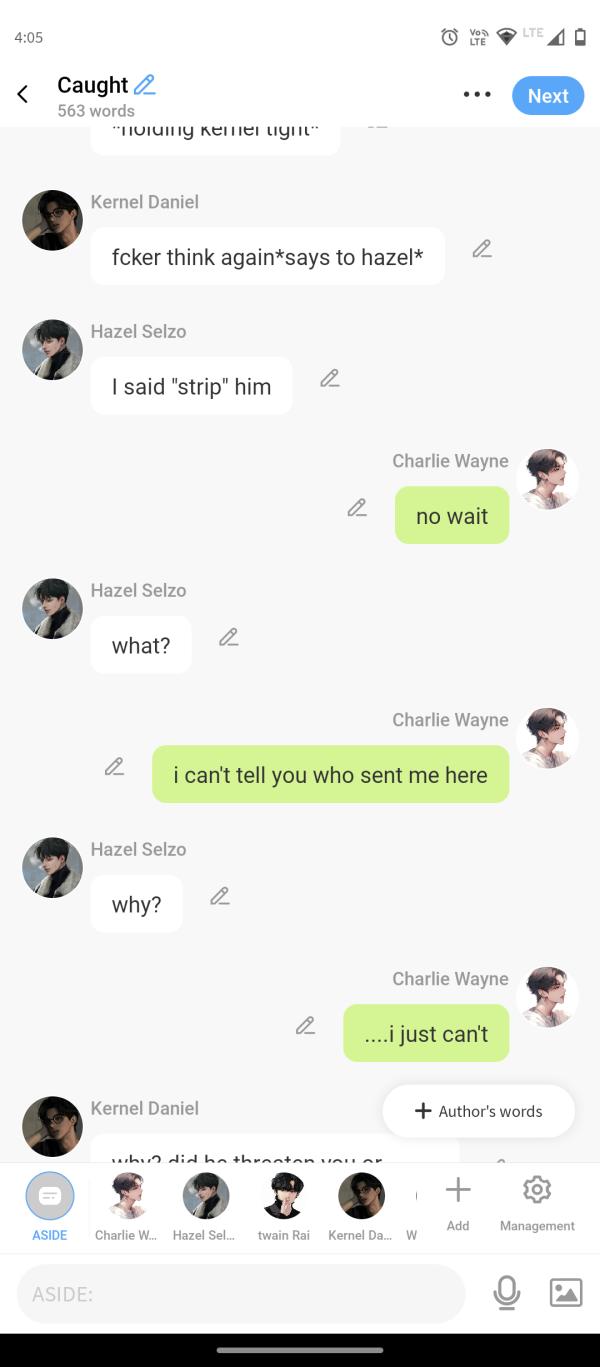Edit the "....i just can't" message

point(306,1026)
